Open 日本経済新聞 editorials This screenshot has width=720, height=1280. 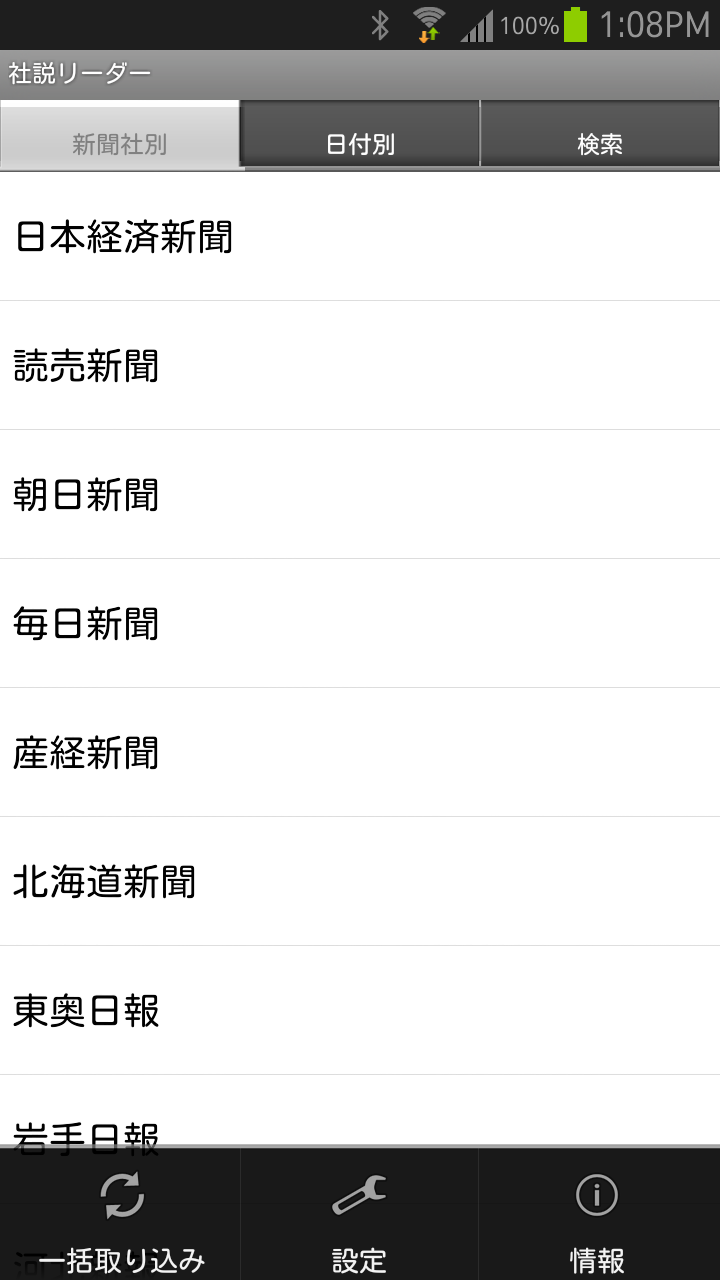pyautogui.click(x=360, y=238)
